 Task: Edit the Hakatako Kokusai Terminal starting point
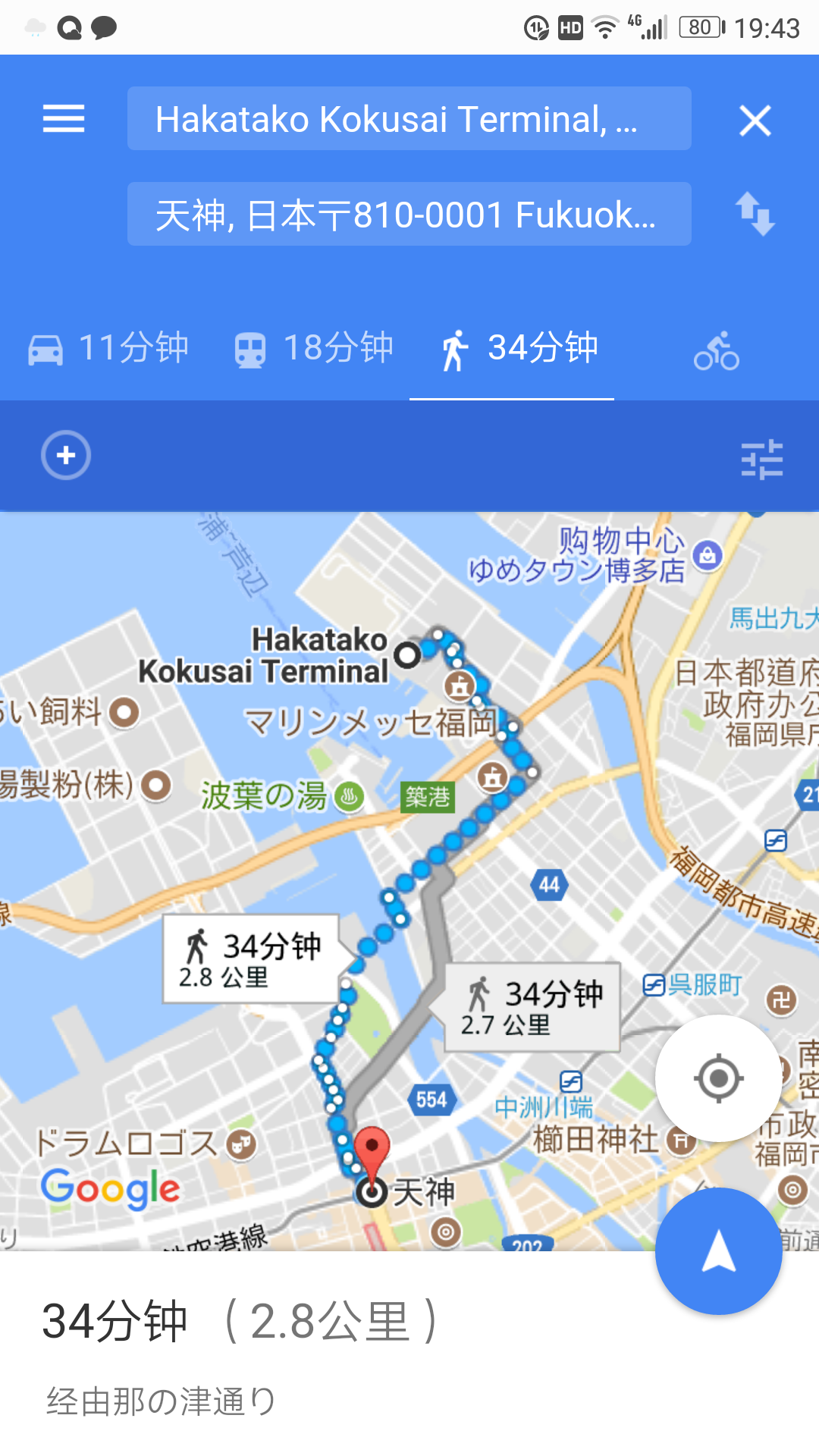(409, 119)
